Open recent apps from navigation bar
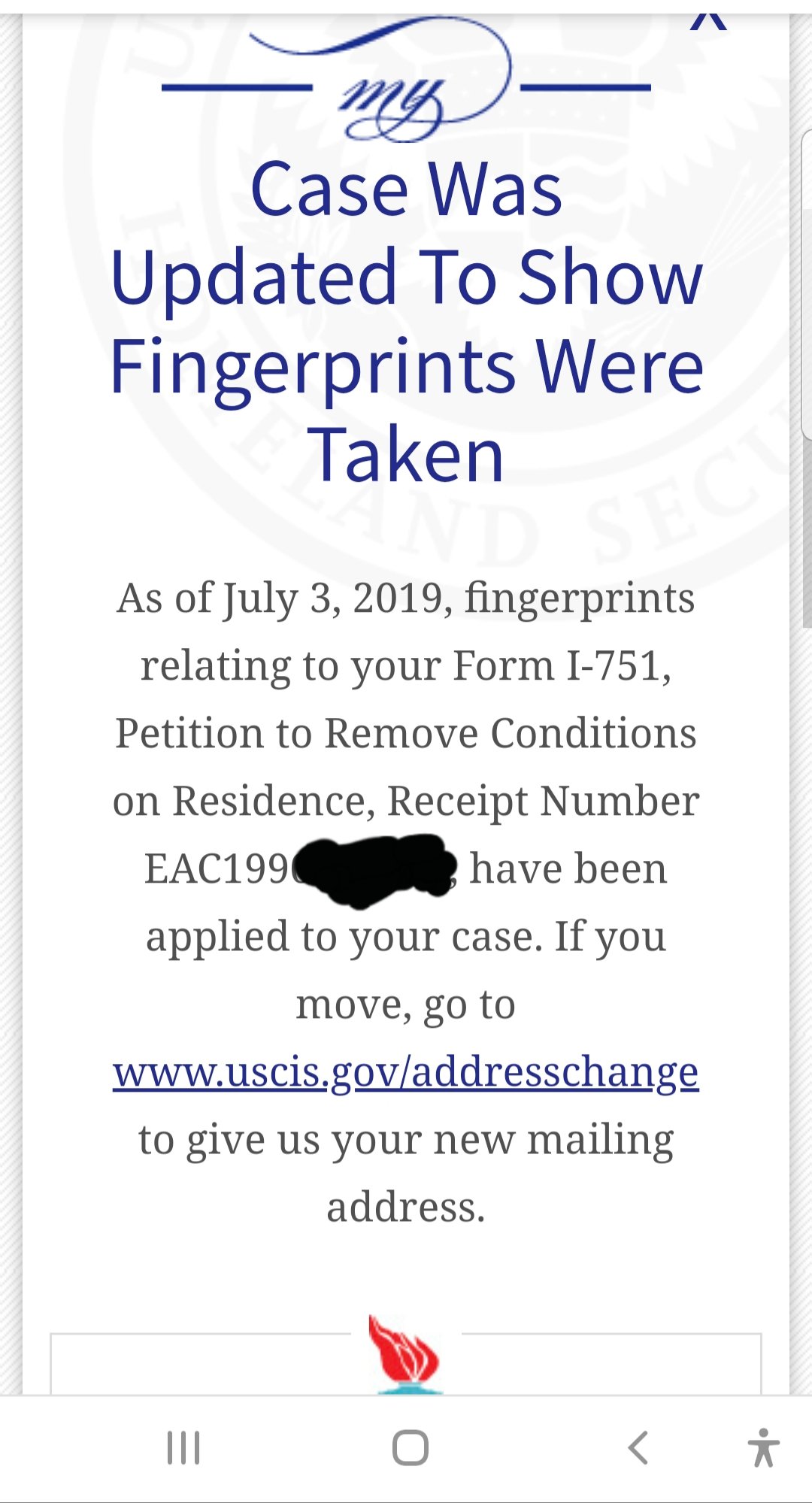 pos(183,1447)
